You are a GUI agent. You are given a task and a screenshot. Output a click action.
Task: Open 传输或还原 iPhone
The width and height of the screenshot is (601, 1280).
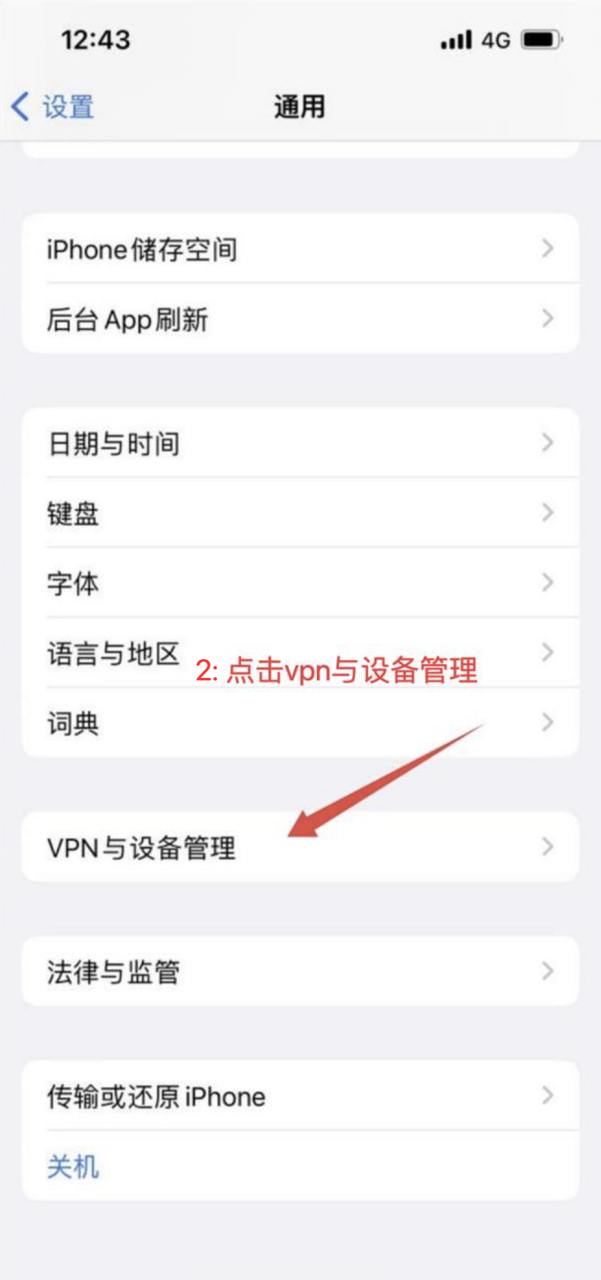pyautogui.click(x=300, y=1096)
